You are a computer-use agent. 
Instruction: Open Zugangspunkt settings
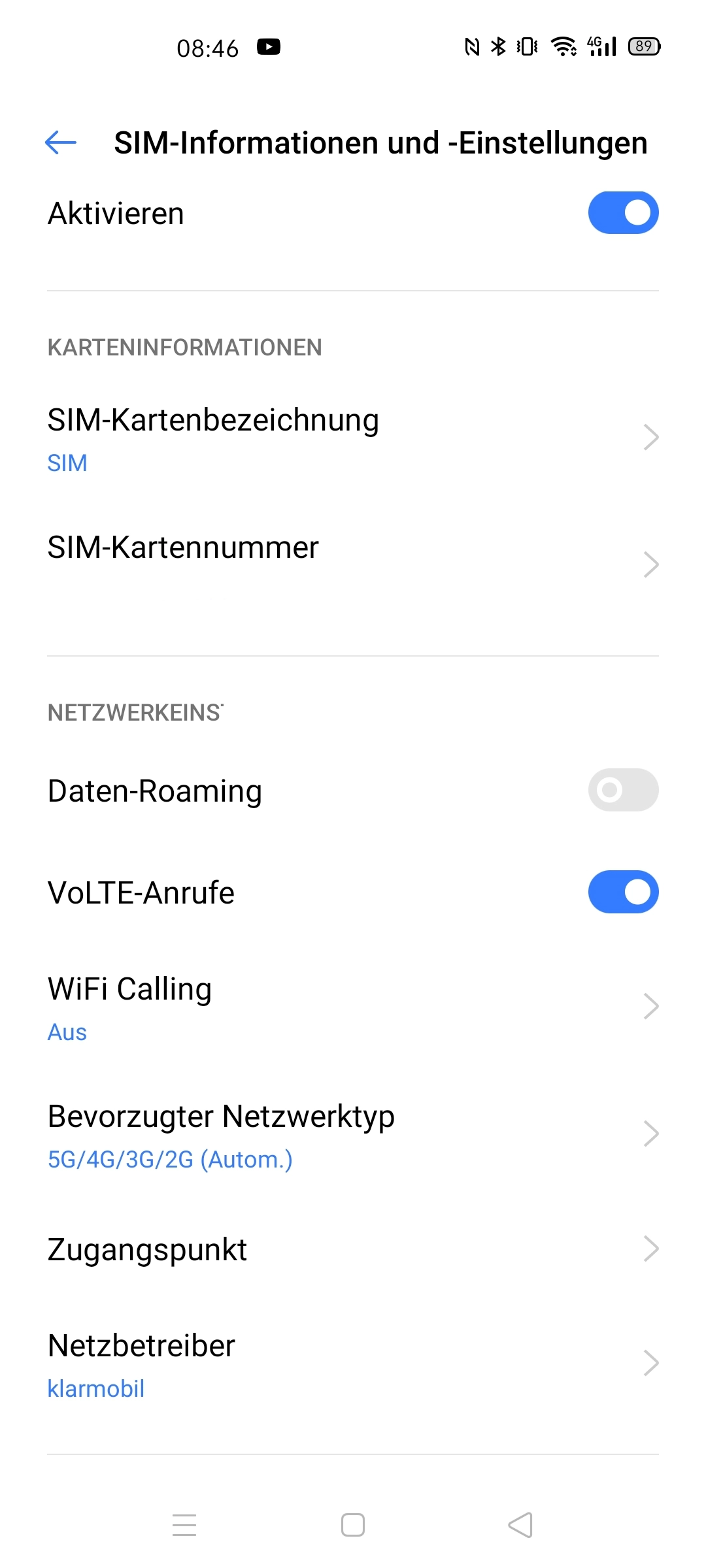tap(353, 1249)
